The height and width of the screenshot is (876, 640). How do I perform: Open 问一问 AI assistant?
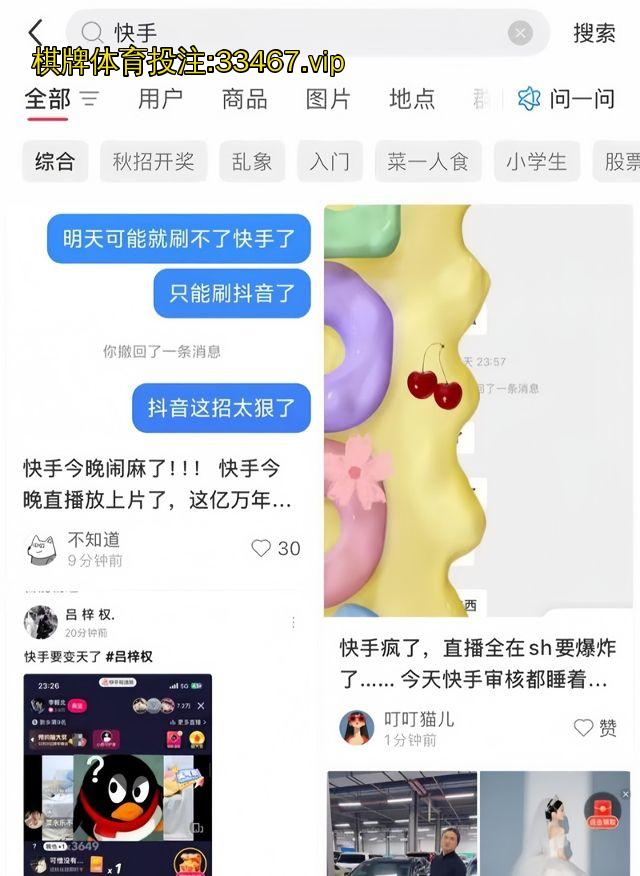pos(567,98)
